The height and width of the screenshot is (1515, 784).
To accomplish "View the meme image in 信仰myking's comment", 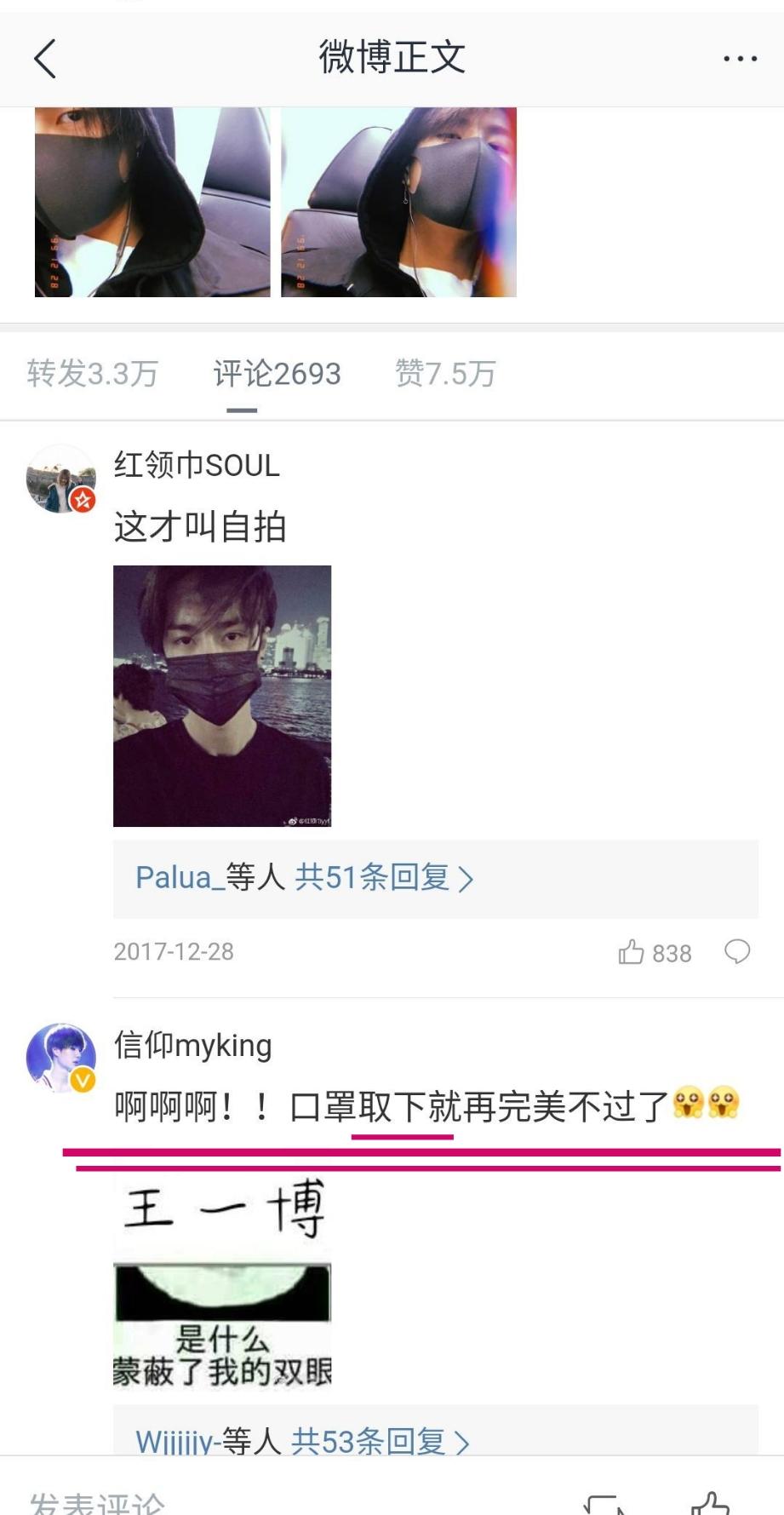I will click(222, 1282).
